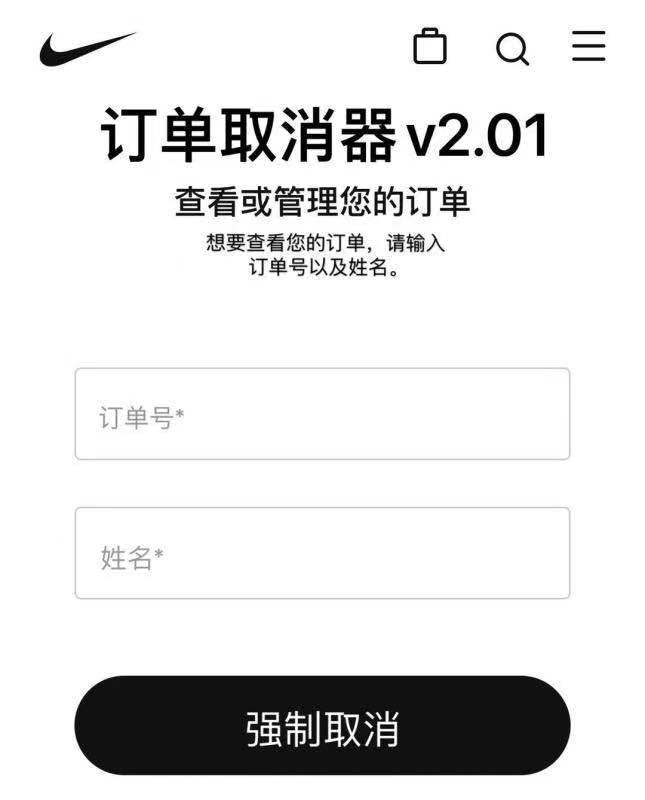Open the shopping bag

(430, 47)
